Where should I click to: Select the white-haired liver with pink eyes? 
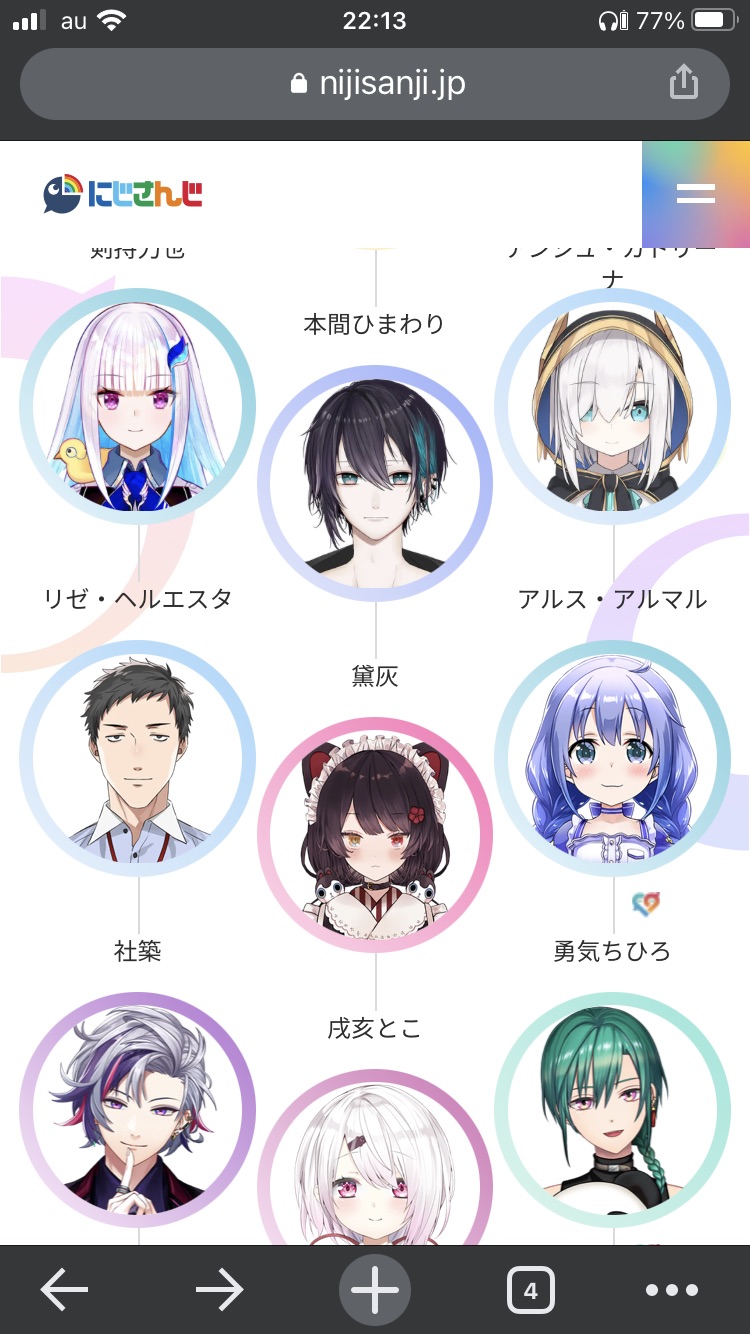pos(375,1158)
